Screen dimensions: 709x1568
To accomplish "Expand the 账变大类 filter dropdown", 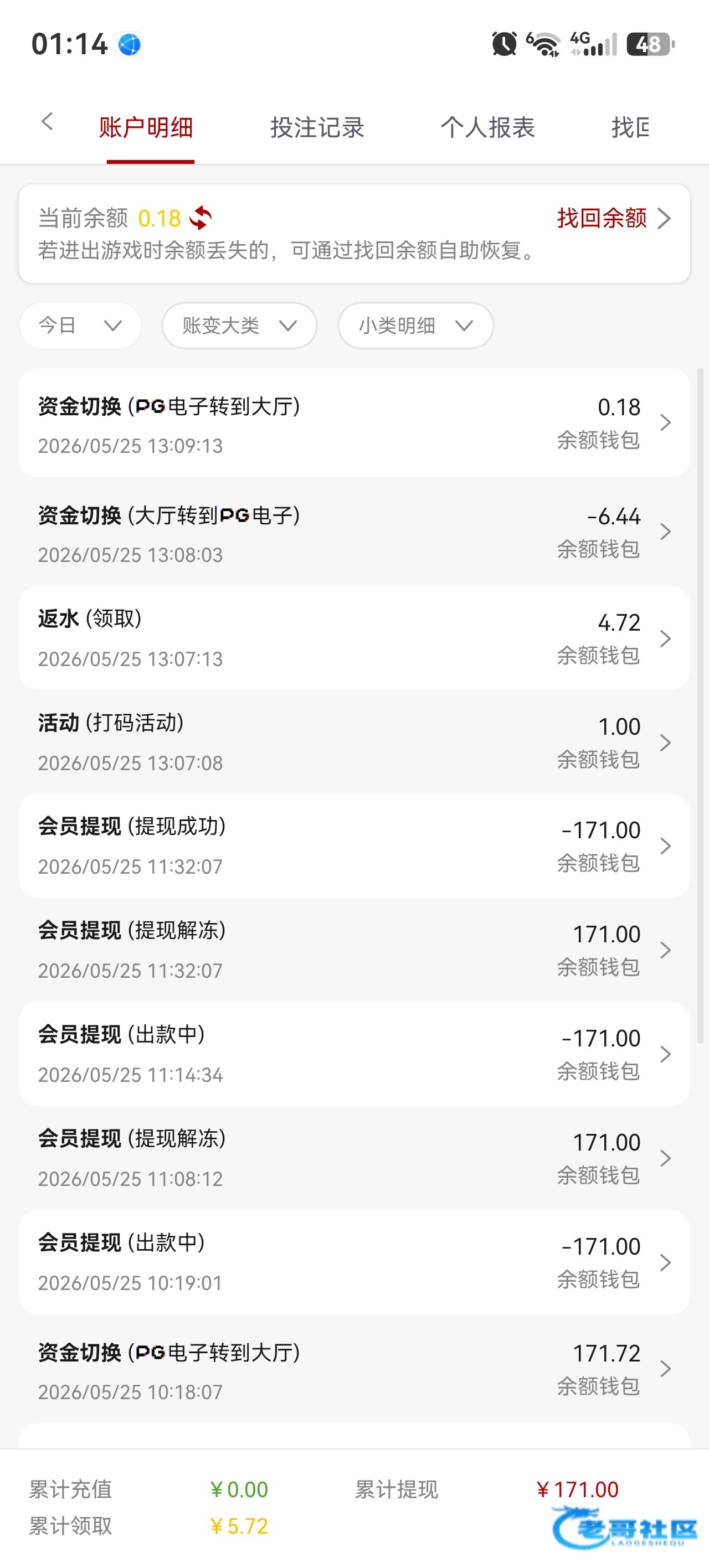I will (x=239, y=326).
